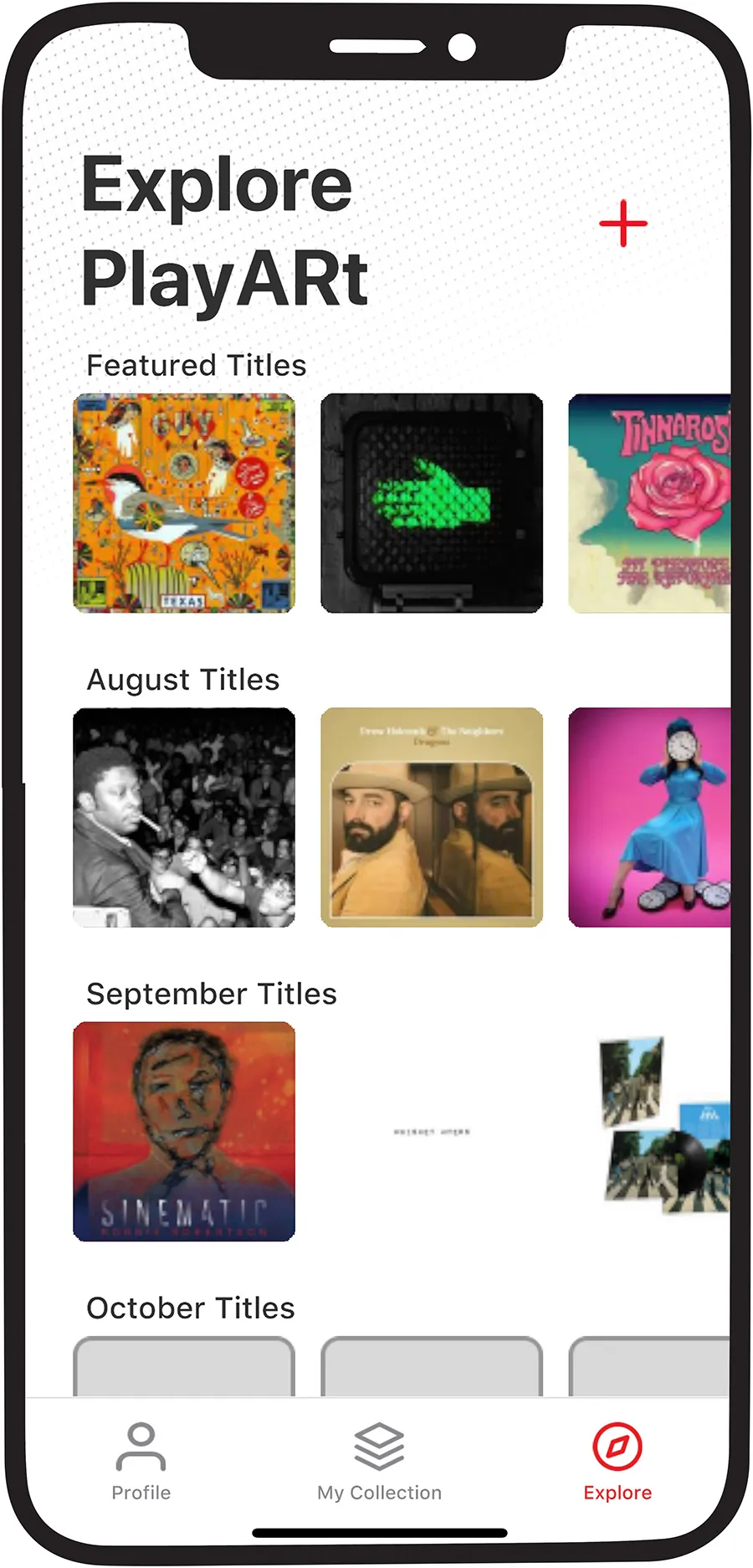Open the white album cover in September Titles
The width and height of the screenshot is (753, 1568).
coord(432,1131)
